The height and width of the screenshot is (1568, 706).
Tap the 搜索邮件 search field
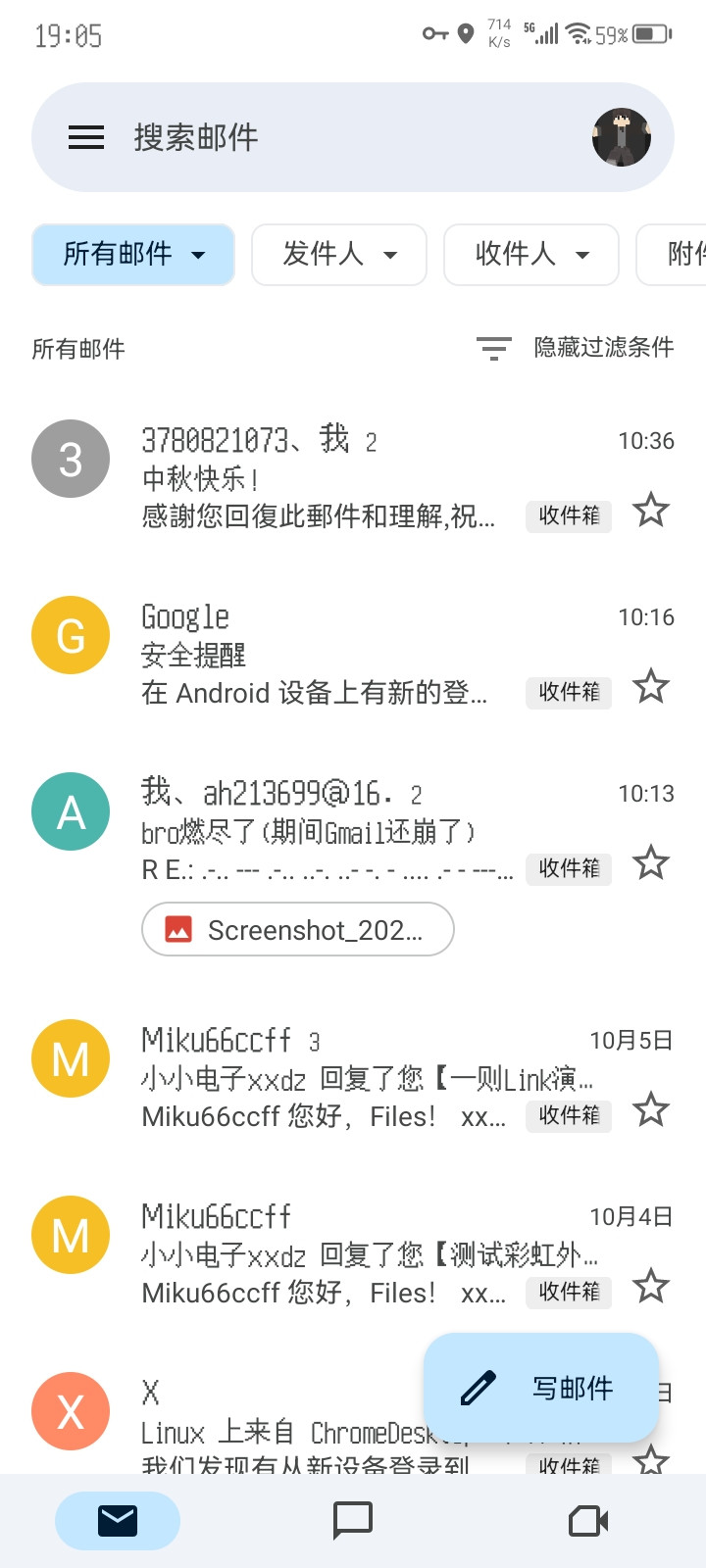coord(324,137)
